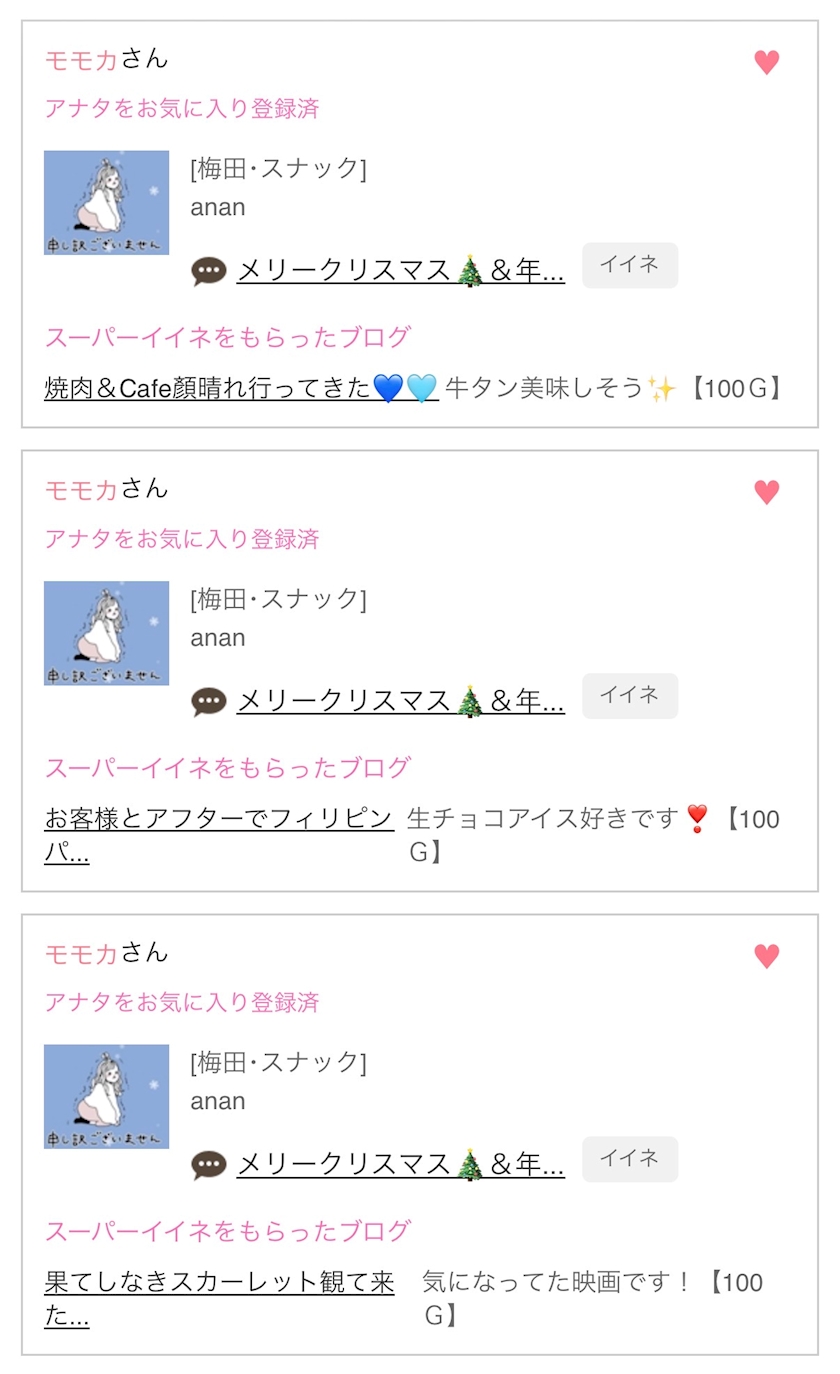Tap the heart icon in the スカーレット blog card

766,956
